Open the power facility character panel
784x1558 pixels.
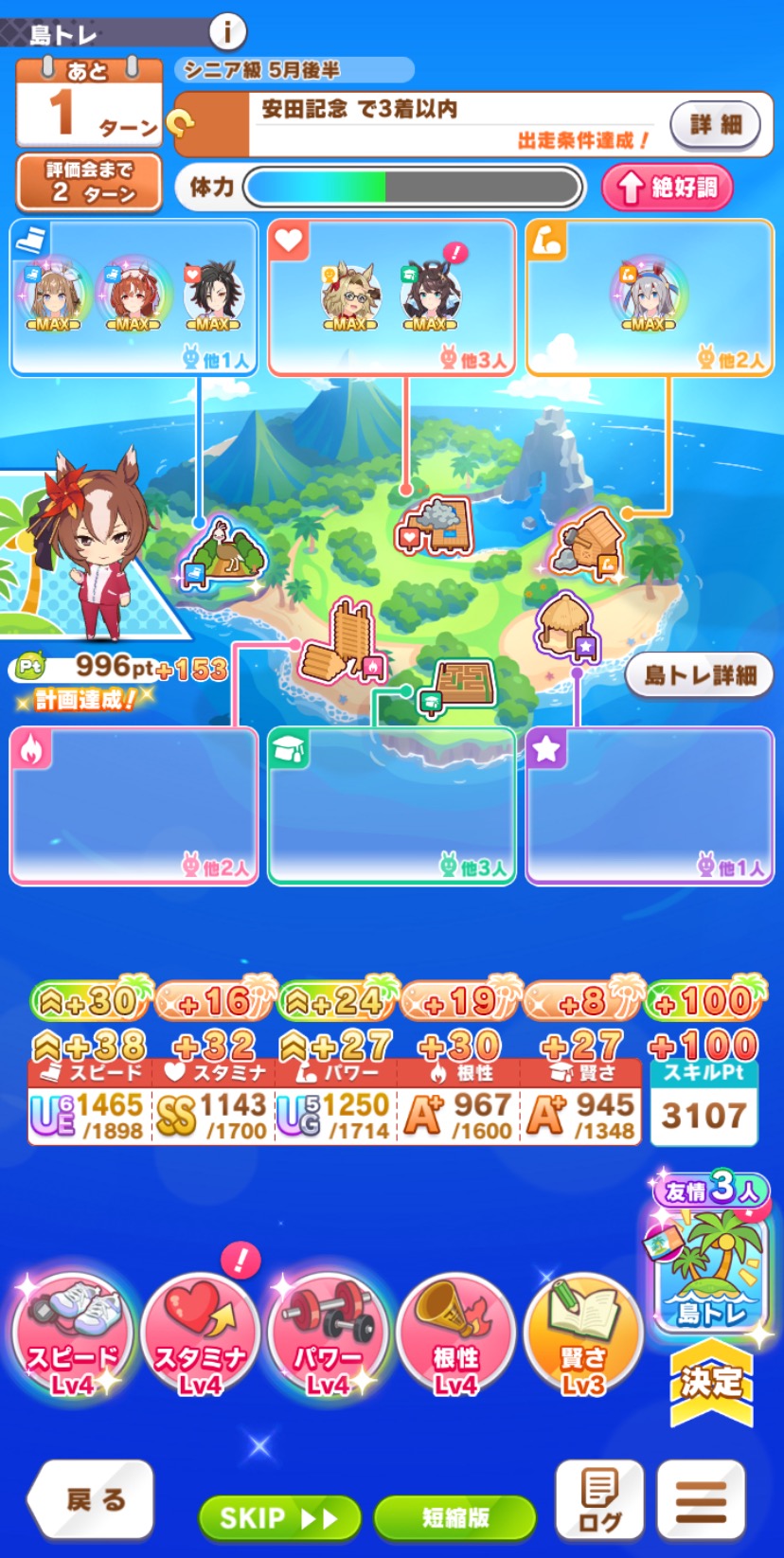point(650,297)
